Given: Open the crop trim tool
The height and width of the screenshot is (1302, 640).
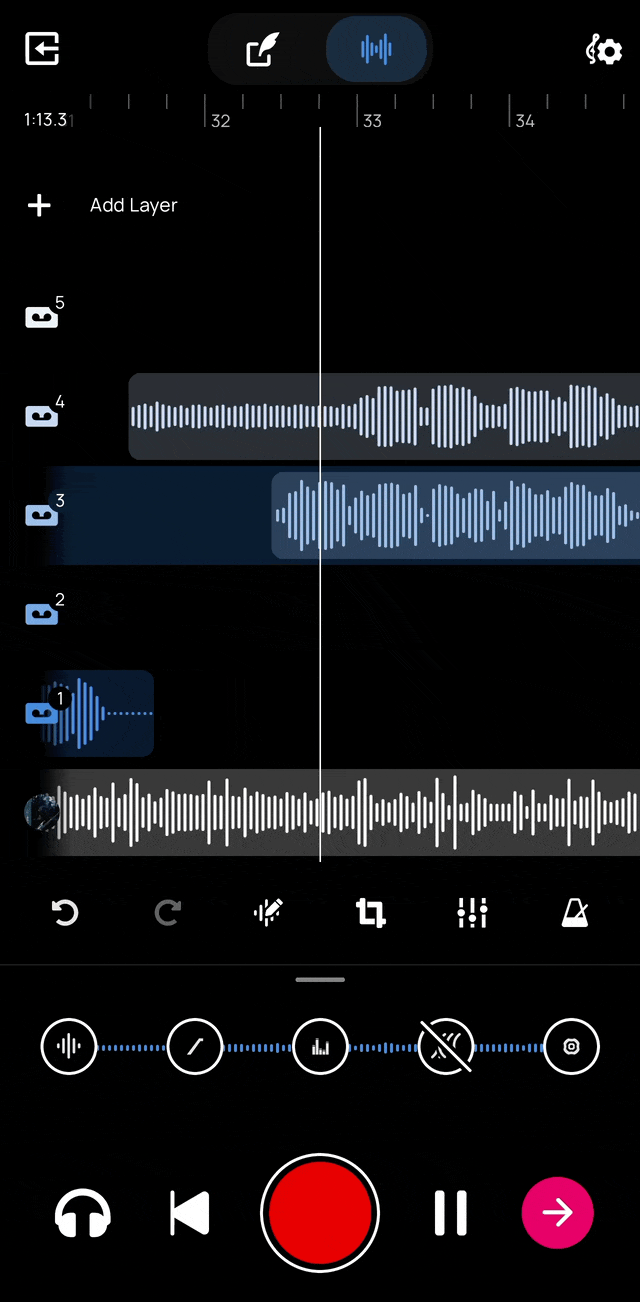Looking at the screenshot, I should click(x=370, y=912).
